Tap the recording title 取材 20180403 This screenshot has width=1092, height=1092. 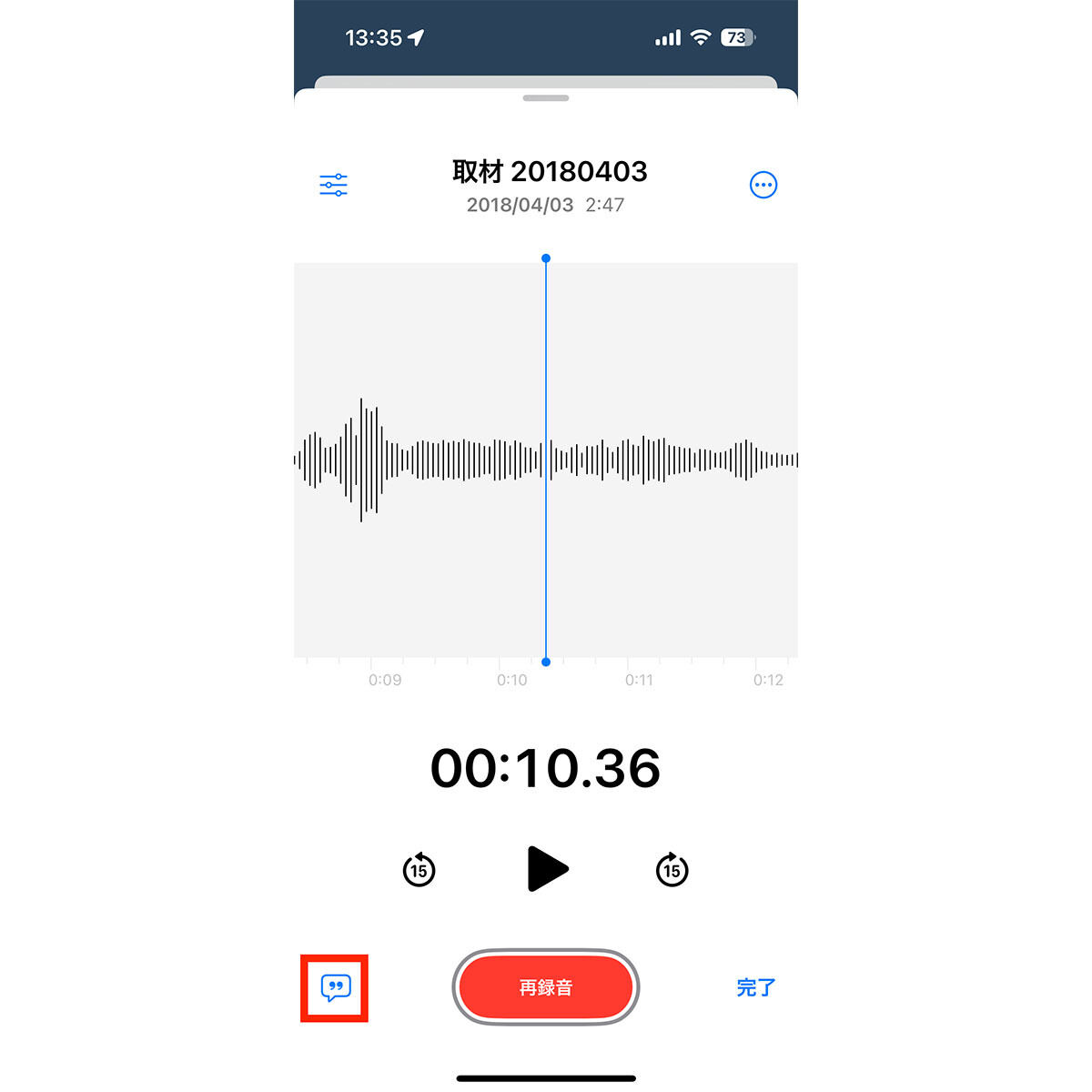550,171
